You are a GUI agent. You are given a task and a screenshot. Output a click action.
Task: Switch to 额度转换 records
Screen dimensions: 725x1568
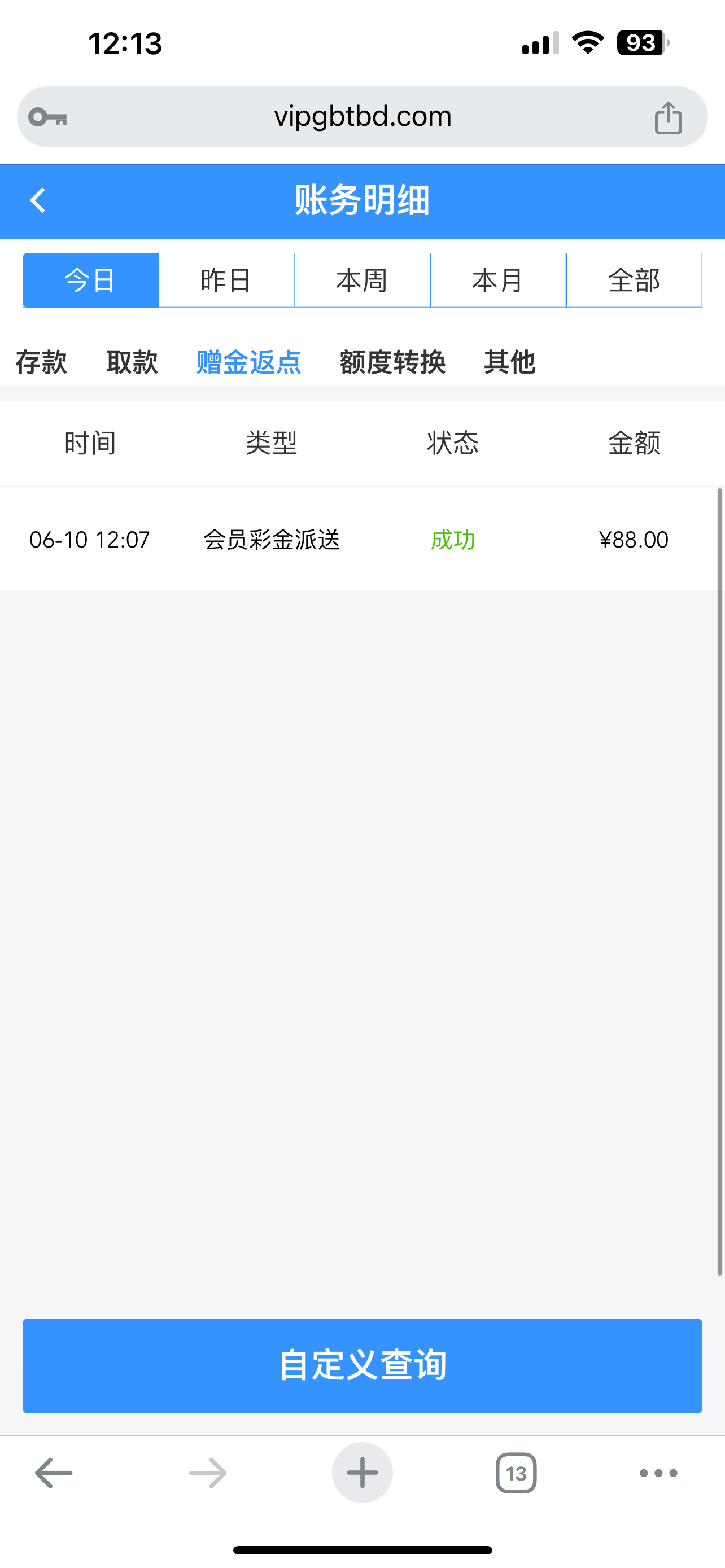(392, 362)
